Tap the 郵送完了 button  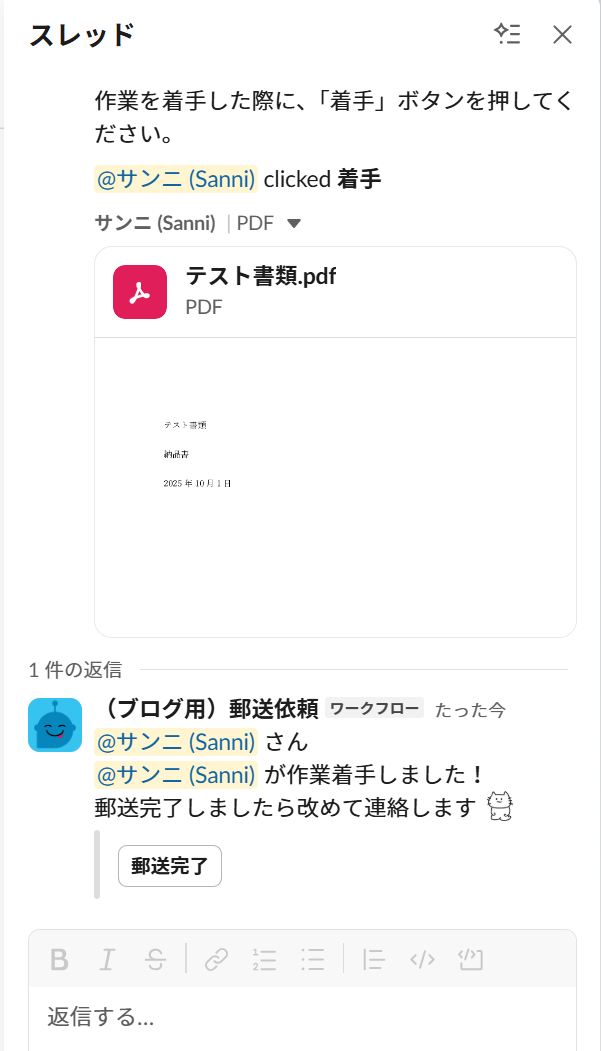coord(170,866)
